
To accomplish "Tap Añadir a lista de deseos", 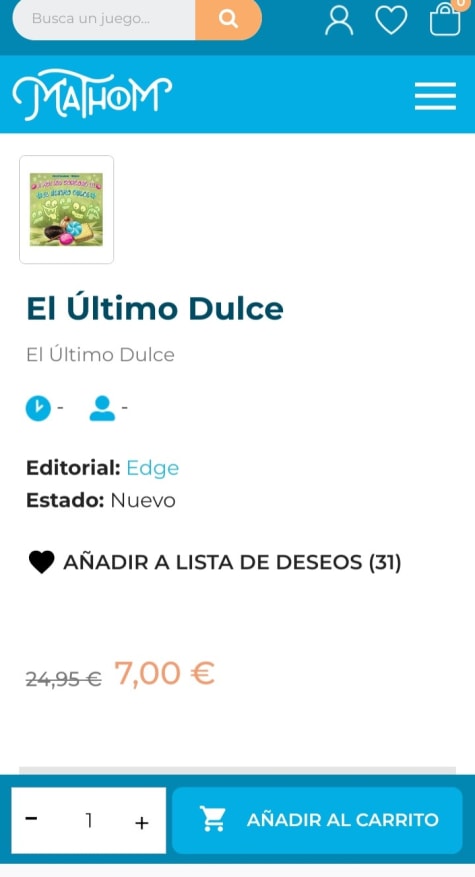I will point(214,562).
